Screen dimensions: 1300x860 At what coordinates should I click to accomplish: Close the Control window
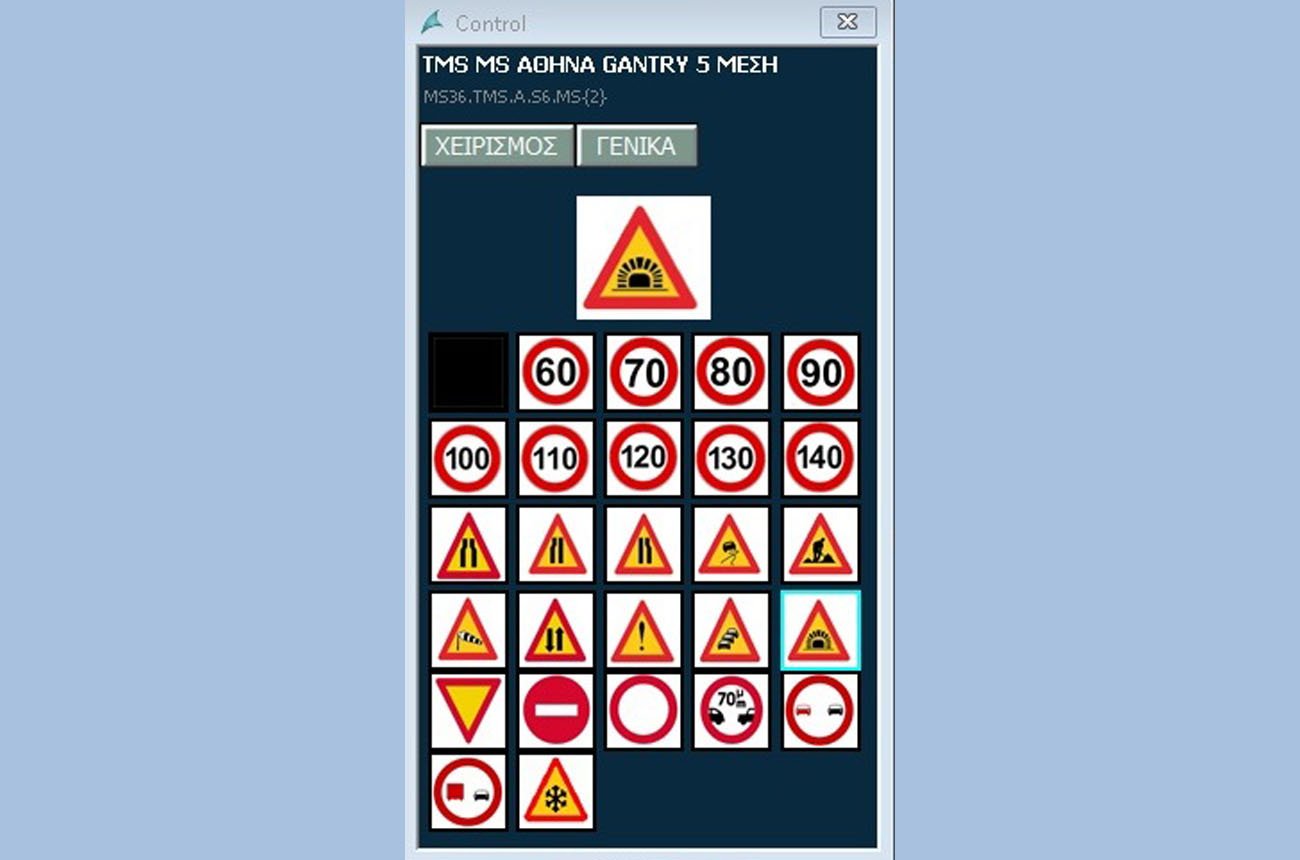pos(847,22)
